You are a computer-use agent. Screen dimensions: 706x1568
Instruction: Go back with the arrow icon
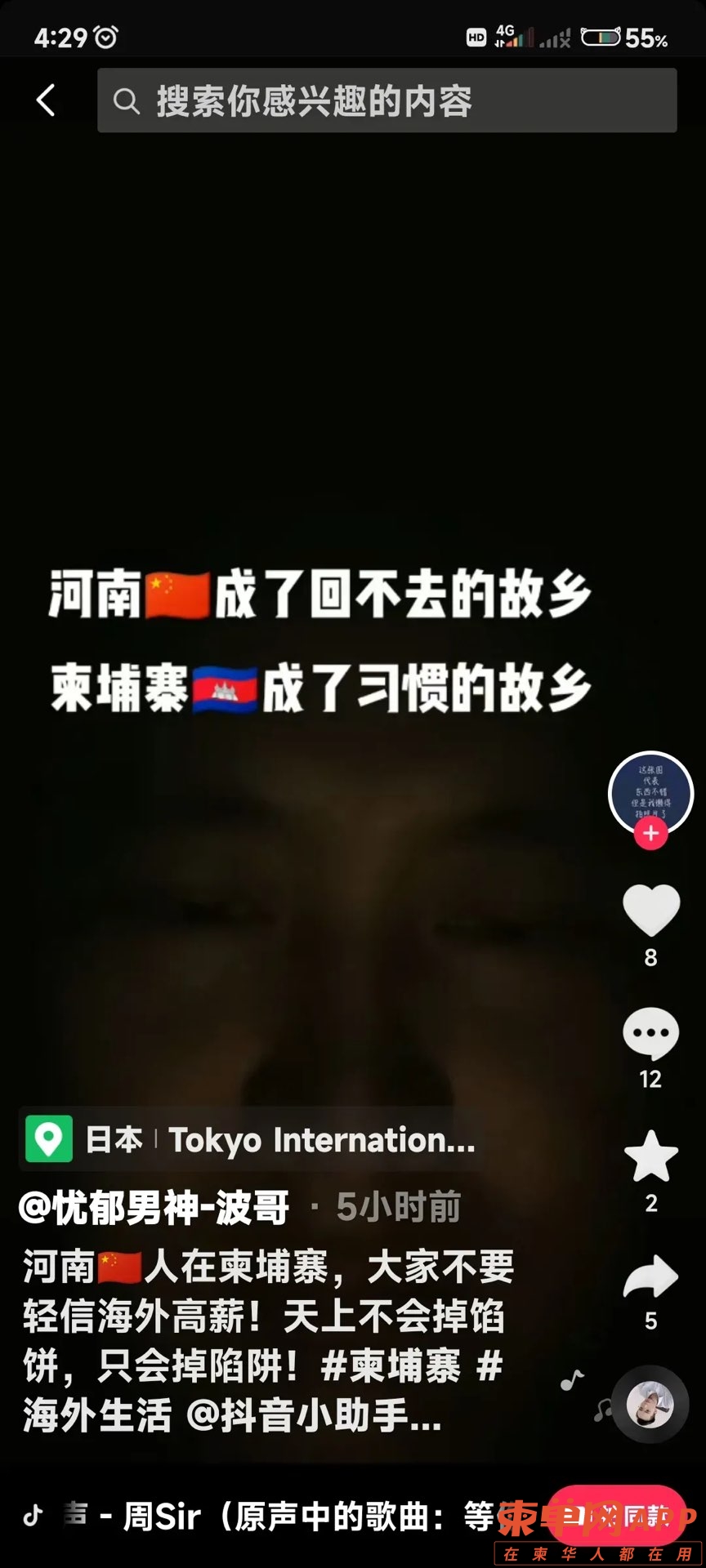pyautogui.click(x=46, y=100)
